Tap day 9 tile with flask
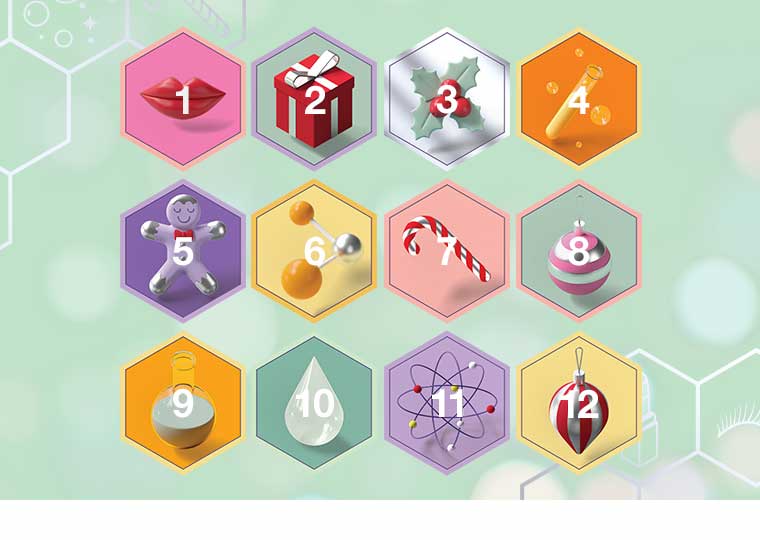Image resolution: width=760 pixels, height=540 pixels. (x=183, y=403)
